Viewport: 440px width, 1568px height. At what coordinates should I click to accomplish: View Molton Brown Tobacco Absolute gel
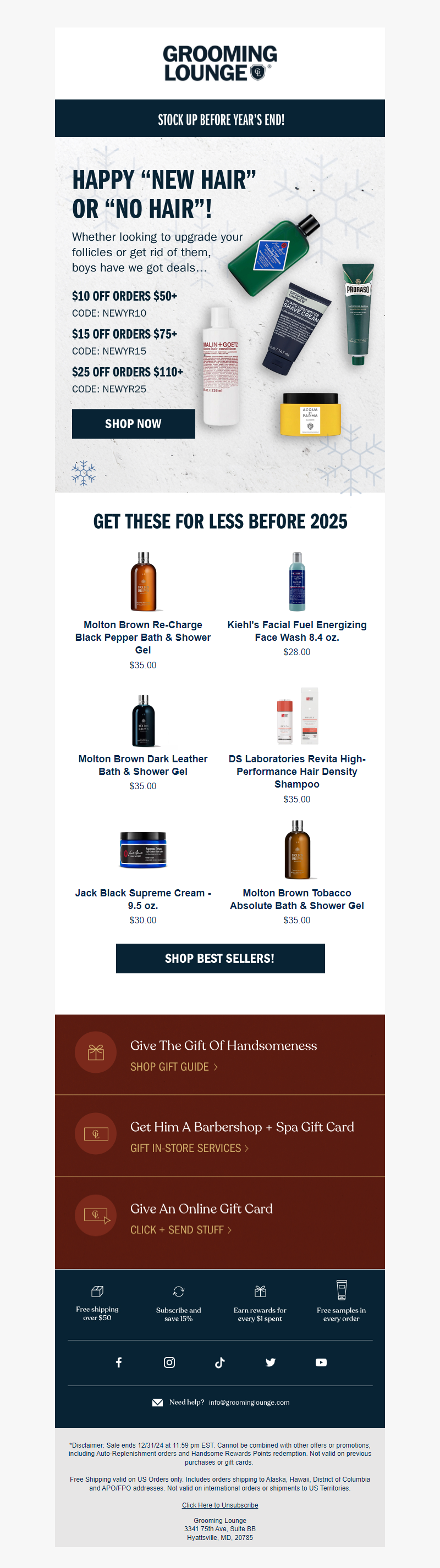point(297,899)
